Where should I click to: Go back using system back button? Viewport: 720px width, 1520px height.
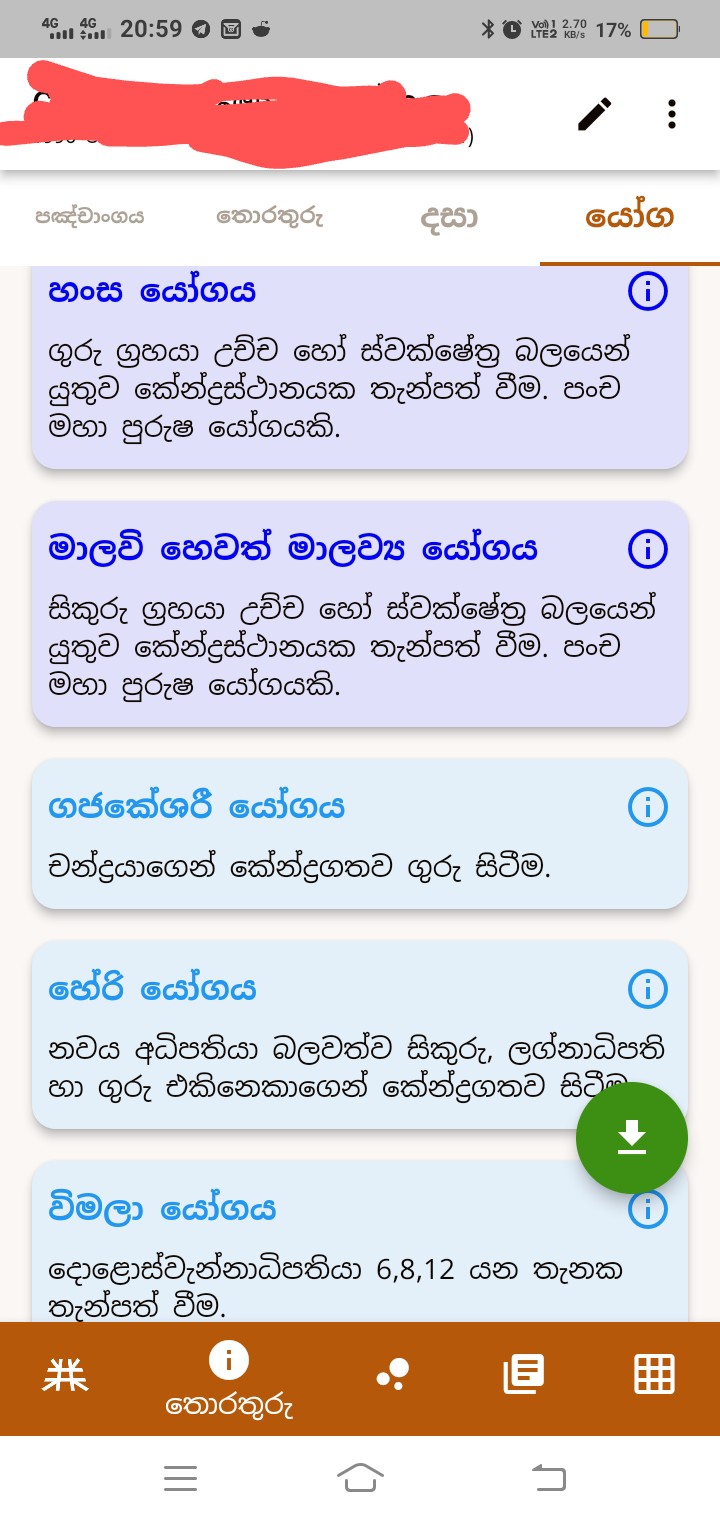(548, 1477)
